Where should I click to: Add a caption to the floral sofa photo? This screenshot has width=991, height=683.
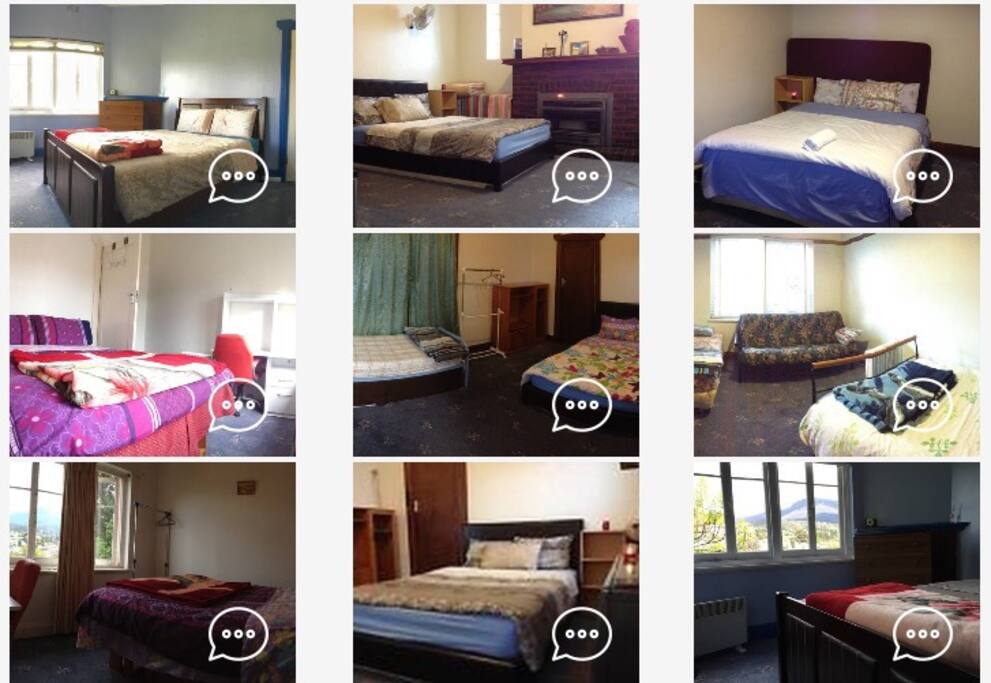pyautogui.click(x=922, y=405)
